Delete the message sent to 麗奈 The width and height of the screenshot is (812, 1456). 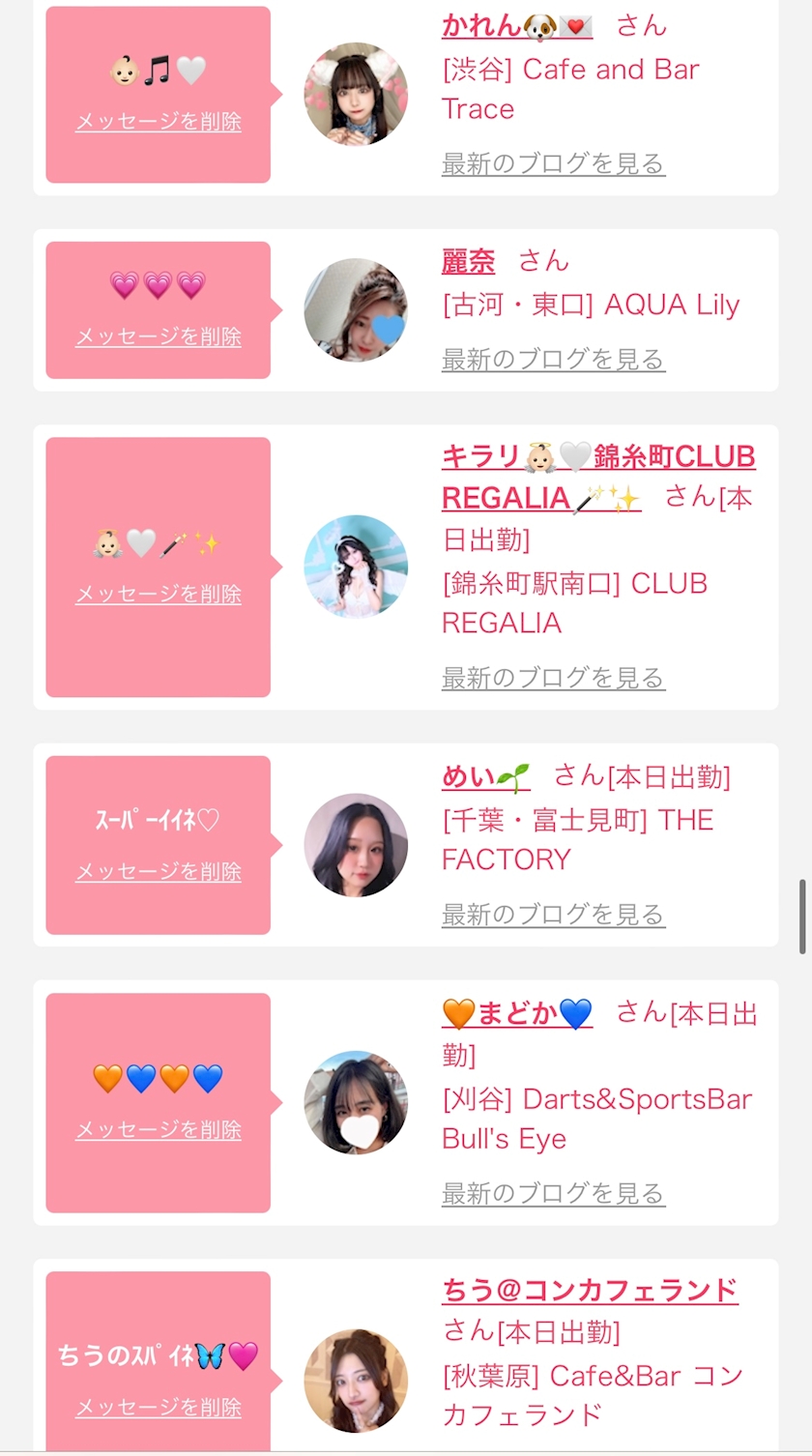coord(159,336)
